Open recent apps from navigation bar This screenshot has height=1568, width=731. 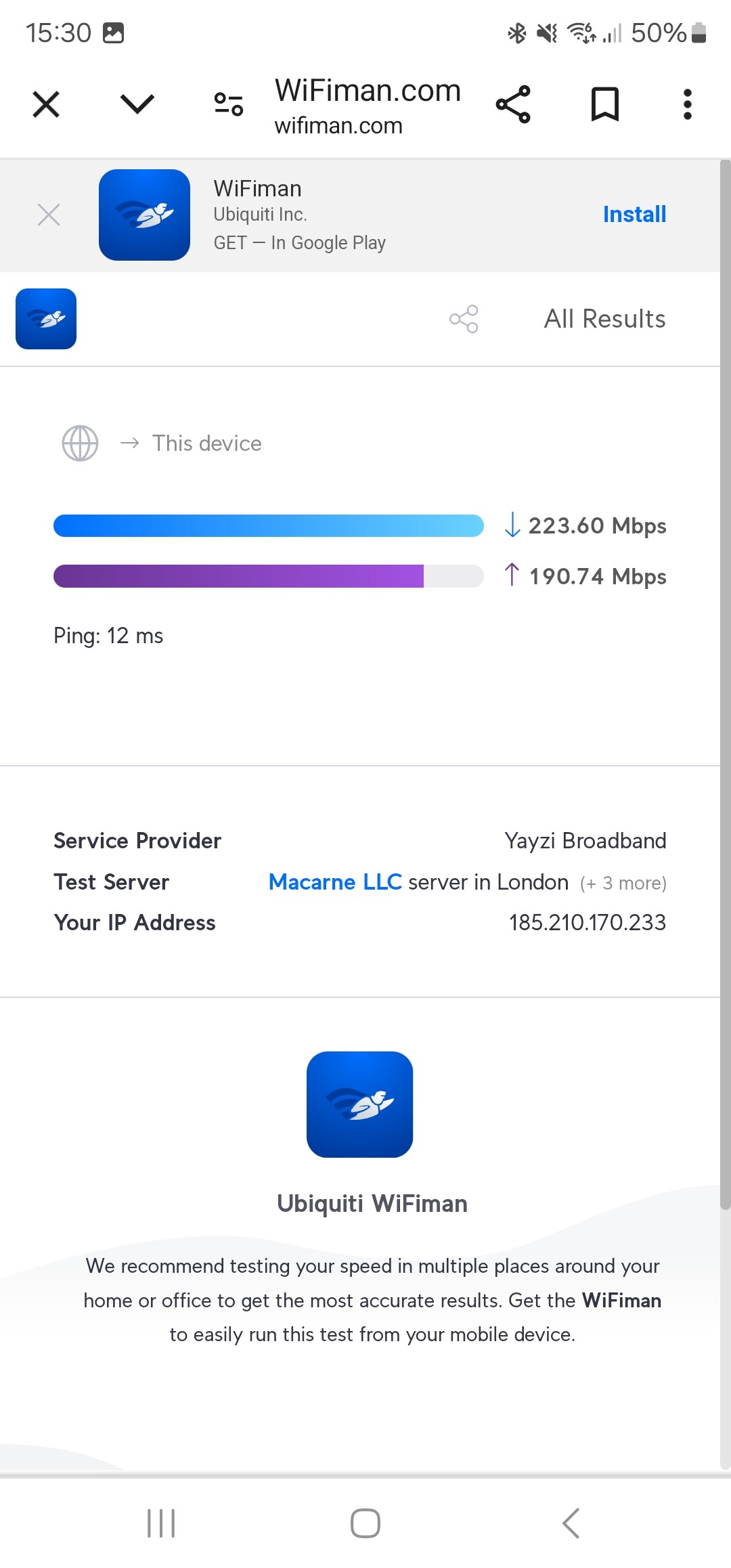161,1523
